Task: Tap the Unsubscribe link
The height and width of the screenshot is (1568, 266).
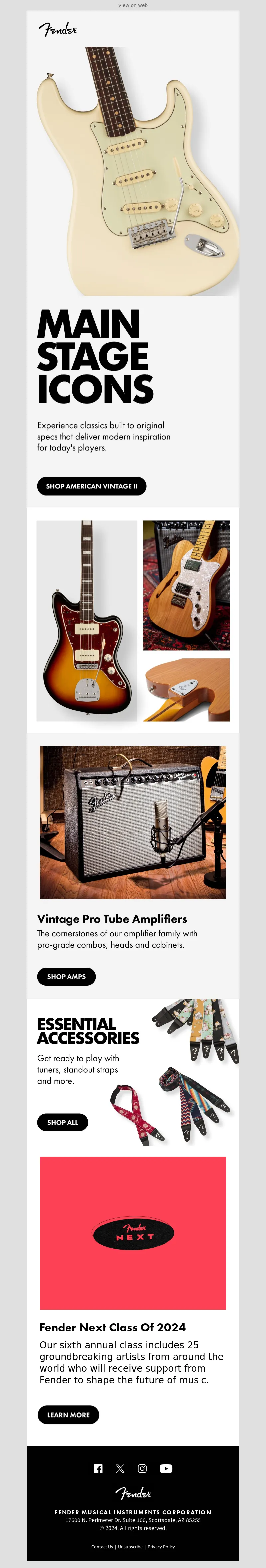Action: point(130,1547)
